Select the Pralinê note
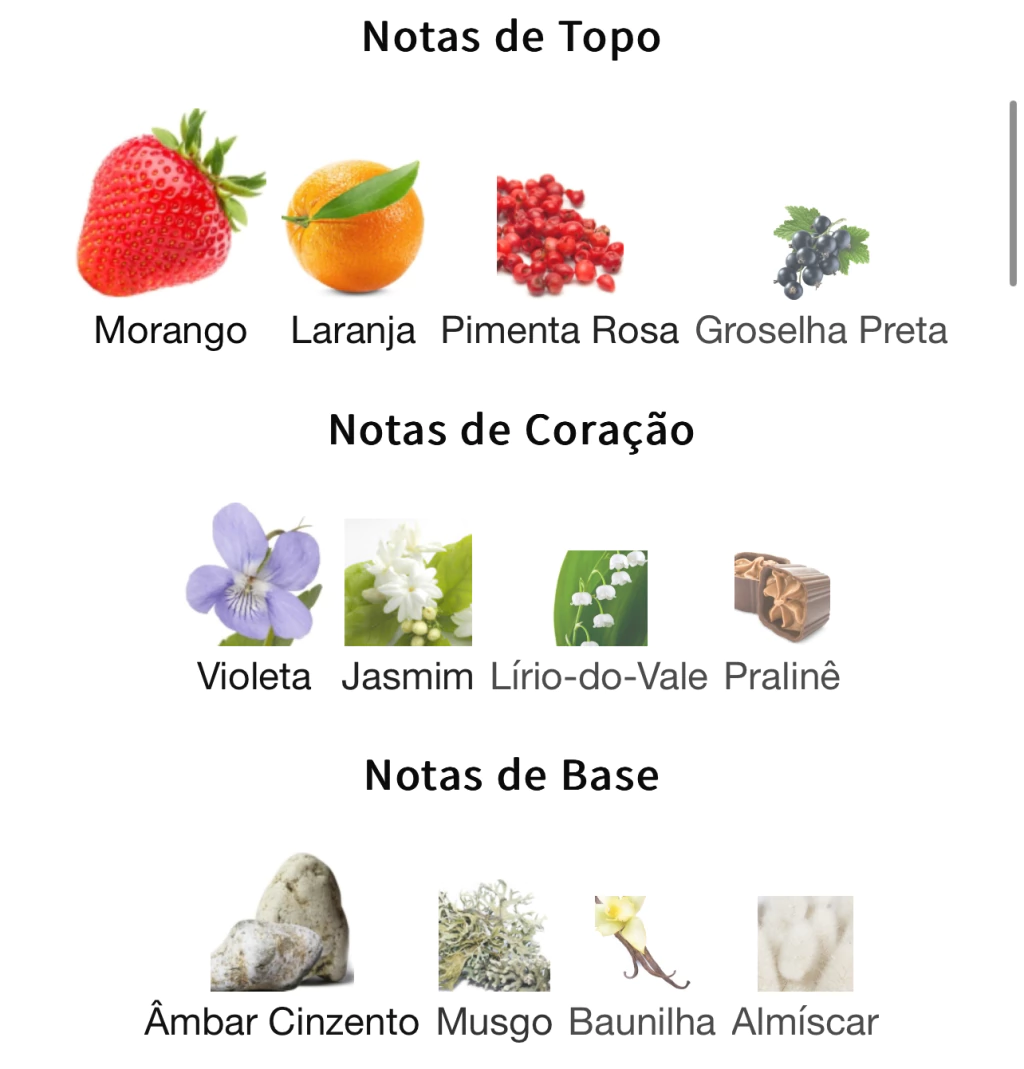Screen dimensions: 1024x1069 tap(782, 596)
